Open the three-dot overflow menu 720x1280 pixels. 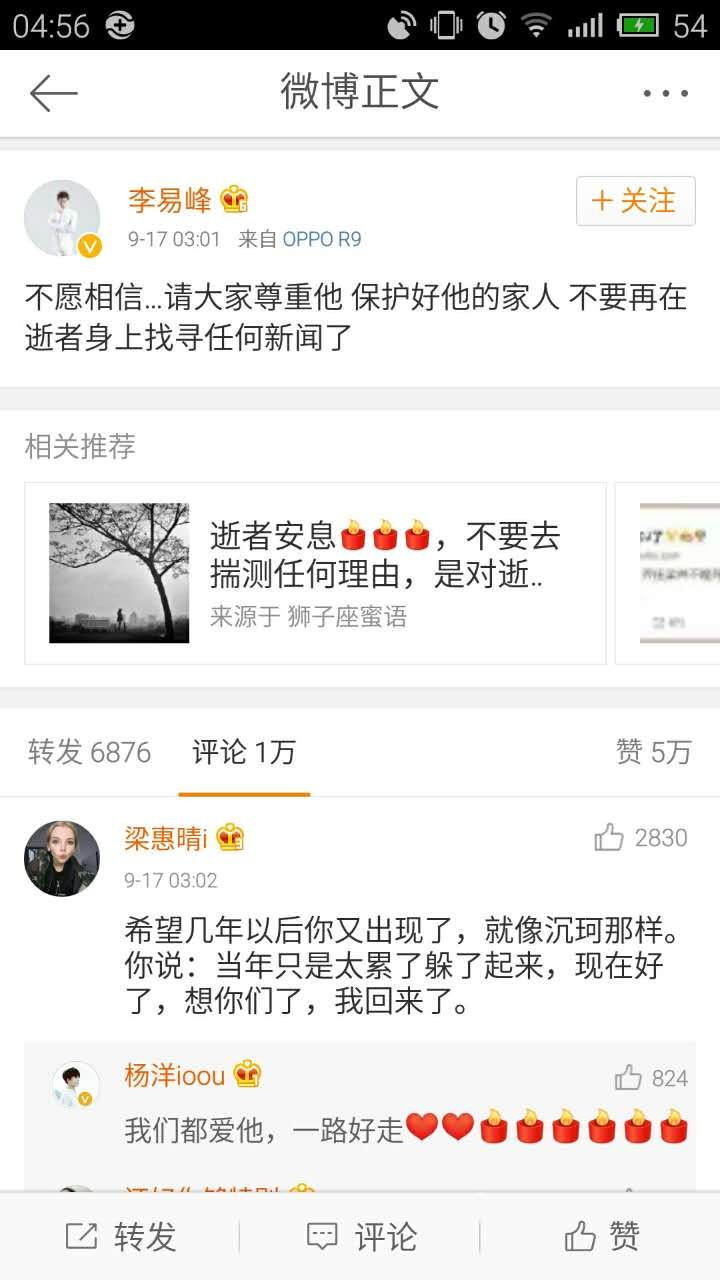click(665, 94)
